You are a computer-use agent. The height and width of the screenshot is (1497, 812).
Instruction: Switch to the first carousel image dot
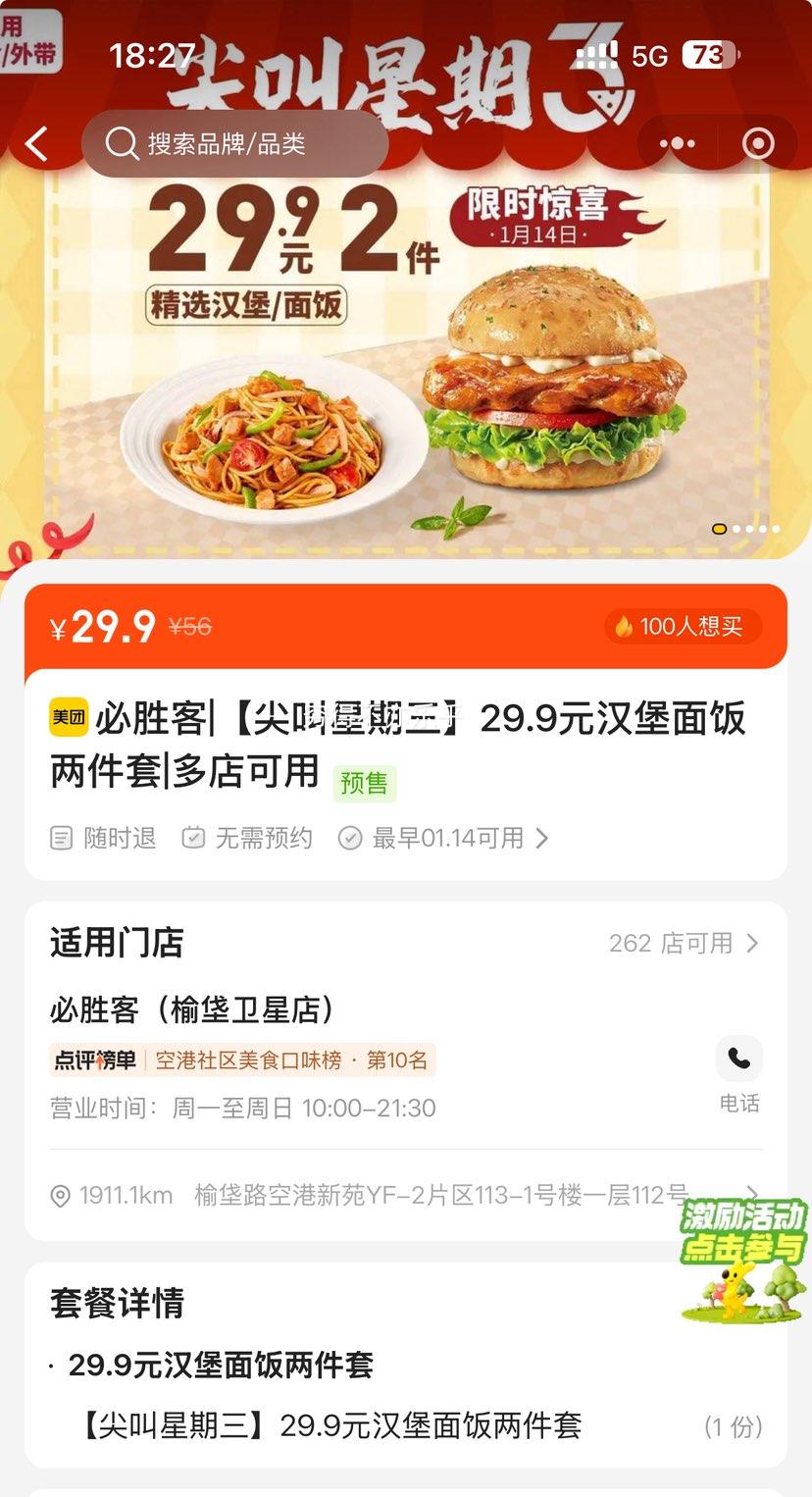point(719,530)
